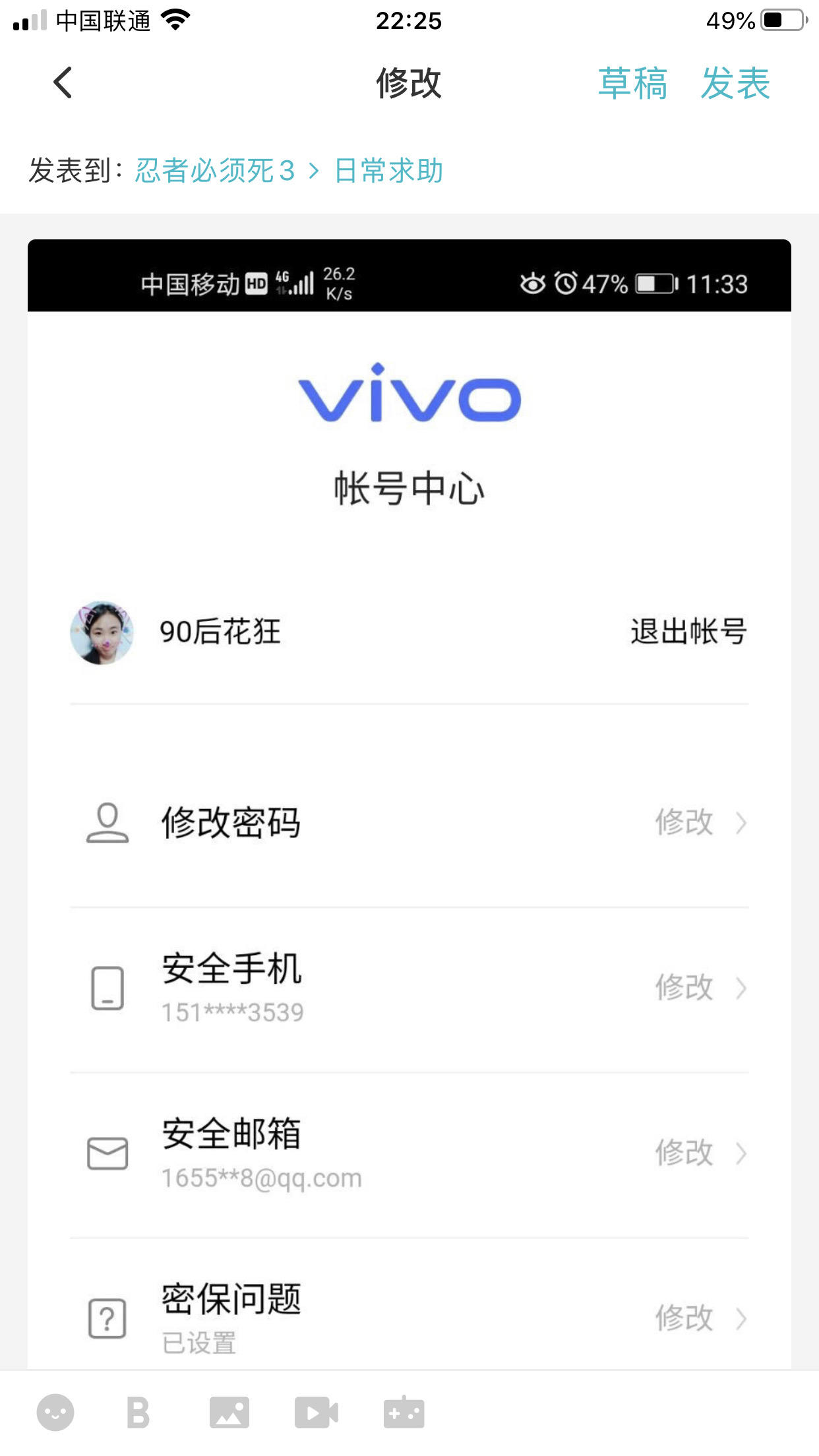Insert a picture into the post

(x=229, y=1412)
